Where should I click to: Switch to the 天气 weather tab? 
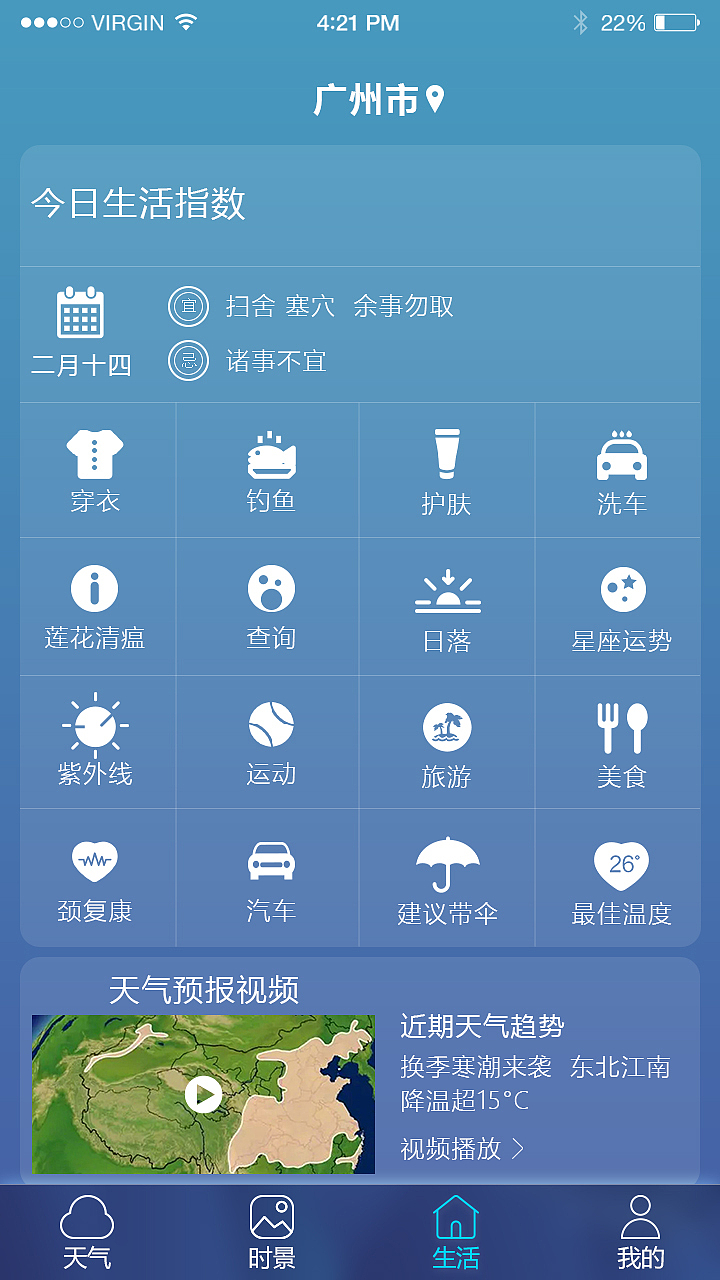90,1230
